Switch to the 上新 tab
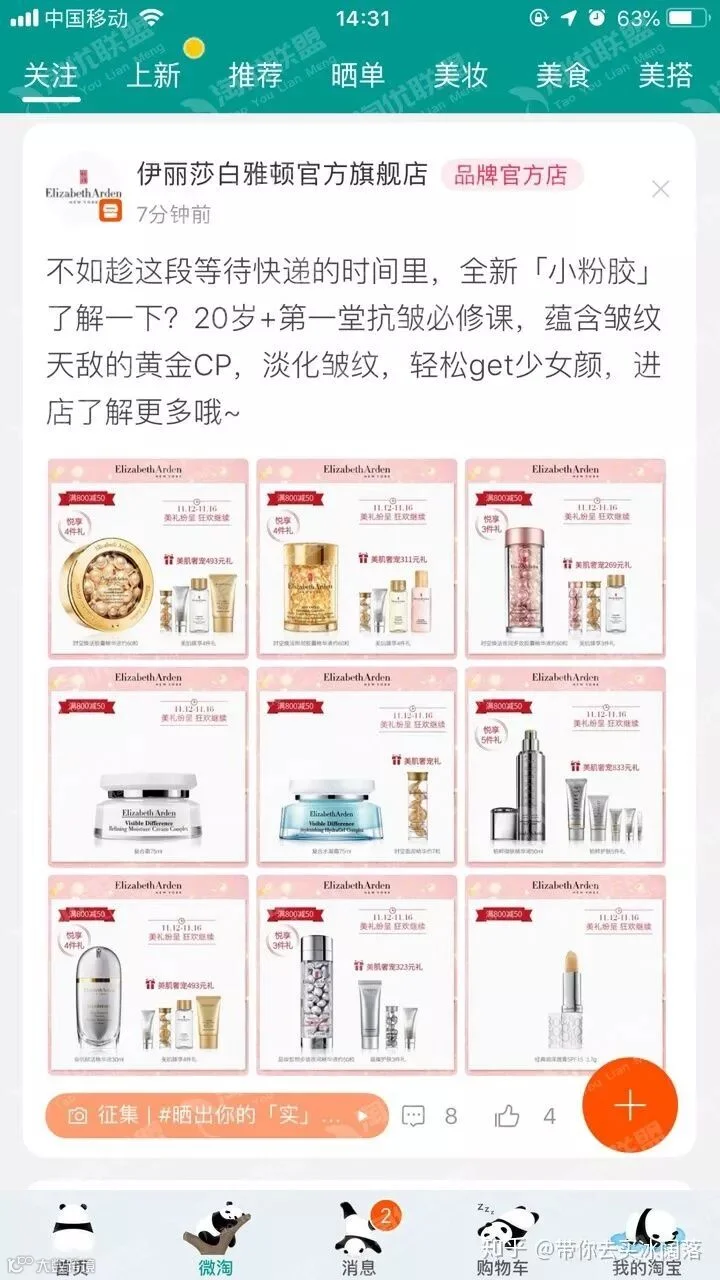Viewport: 720px width, 1280px height. coord(153,76)
